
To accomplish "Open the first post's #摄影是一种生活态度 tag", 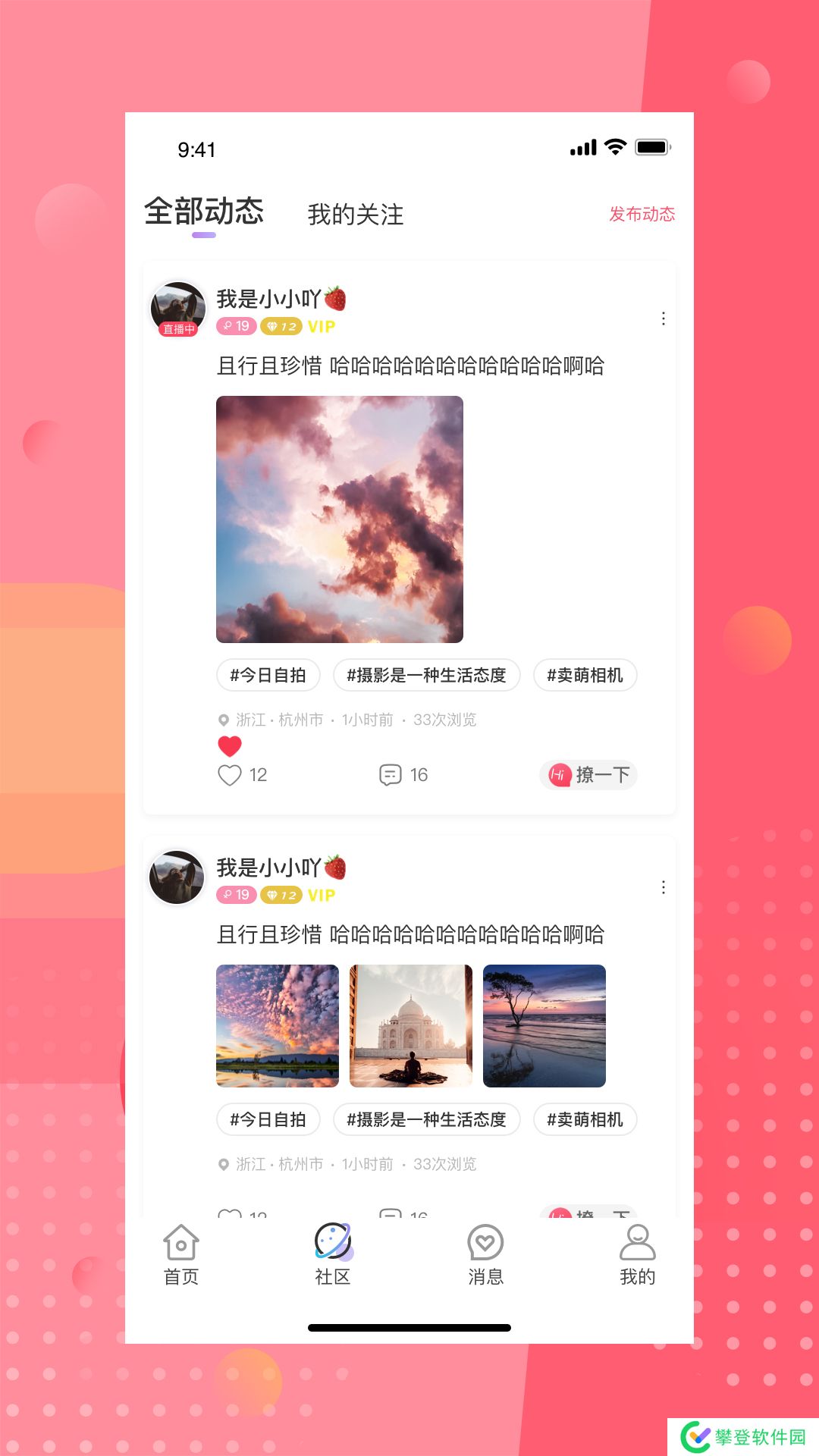I will [x=426, y=675].
